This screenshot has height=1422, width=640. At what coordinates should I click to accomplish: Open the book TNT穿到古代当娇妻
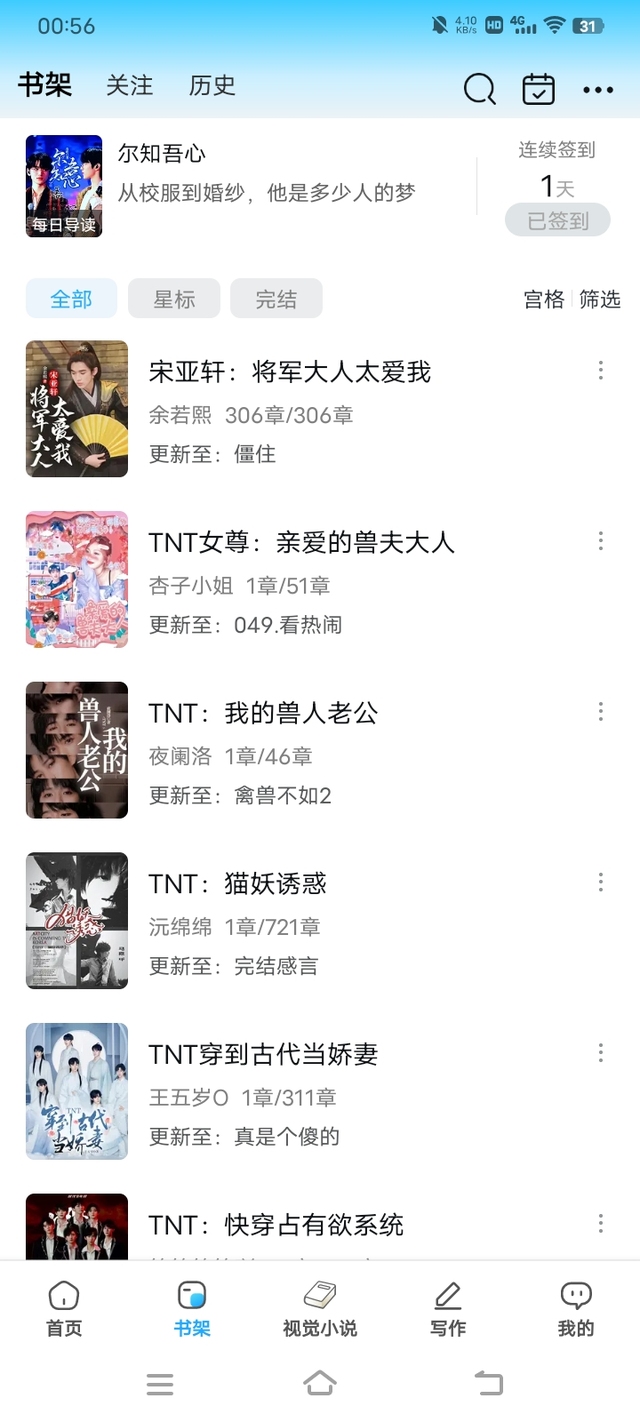(x=263, y=1054)
